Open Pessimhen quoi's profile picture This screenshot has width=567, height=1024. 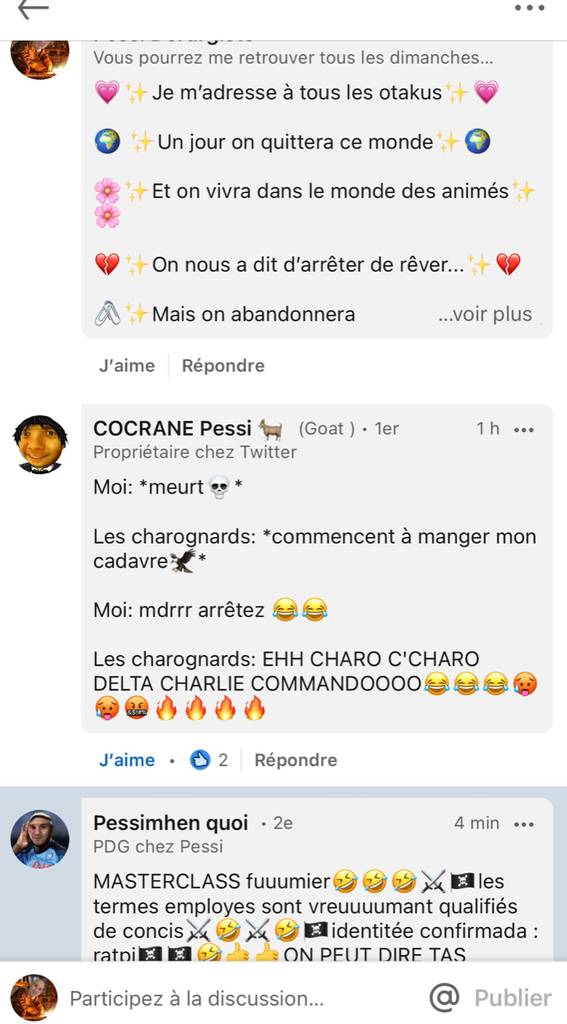pos(40,839)
